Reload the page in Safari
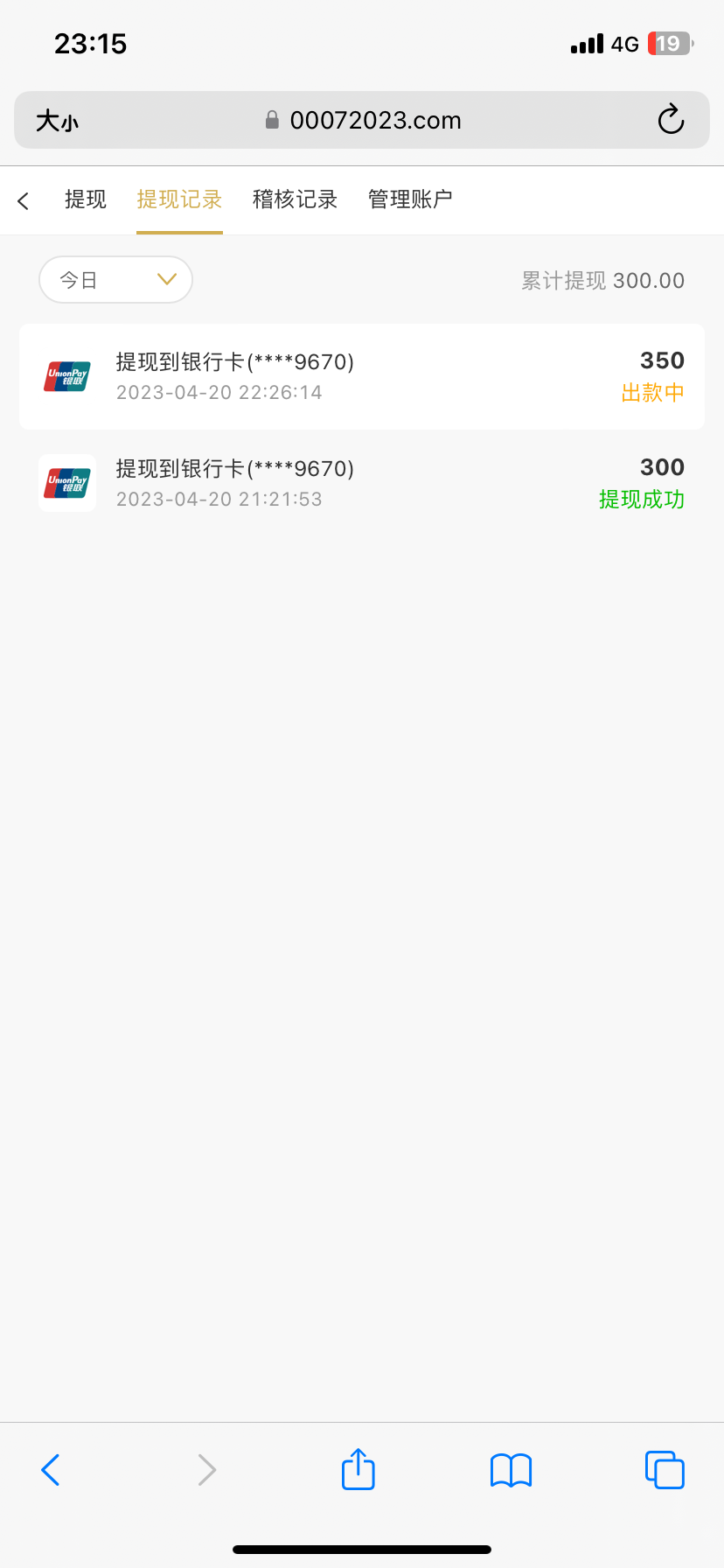This screenshot has width=724, height=1568. pos(671,120)
